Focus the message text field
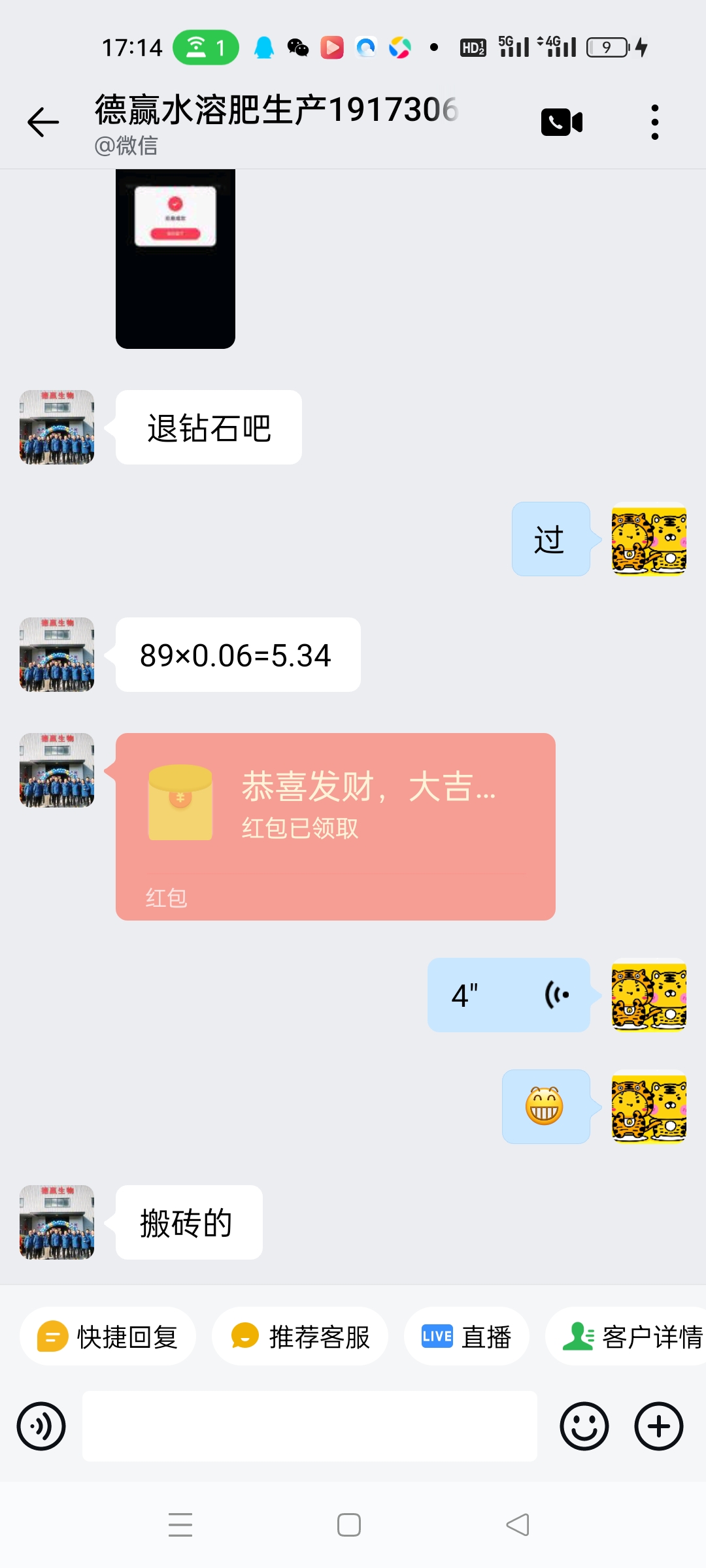 click(x=310, y=1426)
